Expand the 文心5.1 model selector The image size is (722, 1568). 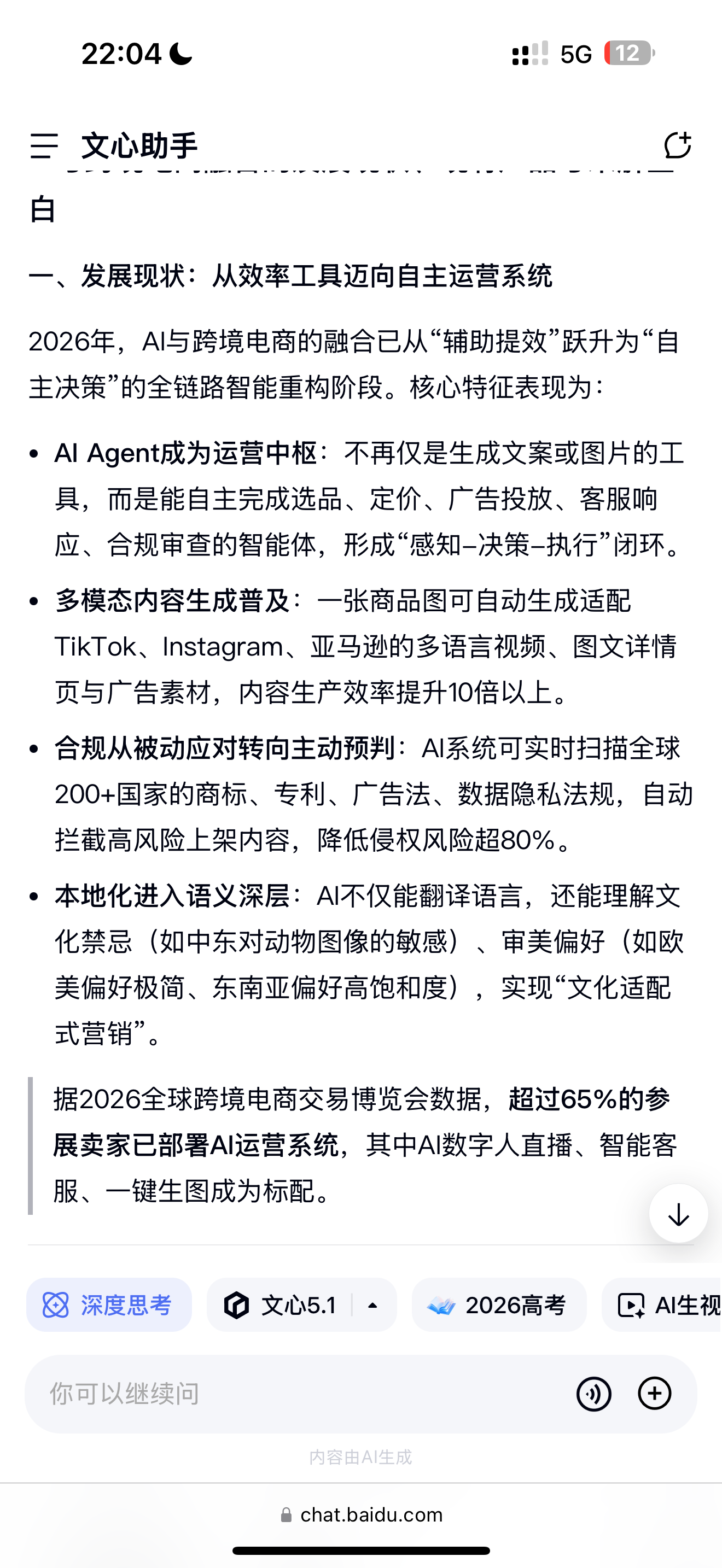(x=301, y=1305)
